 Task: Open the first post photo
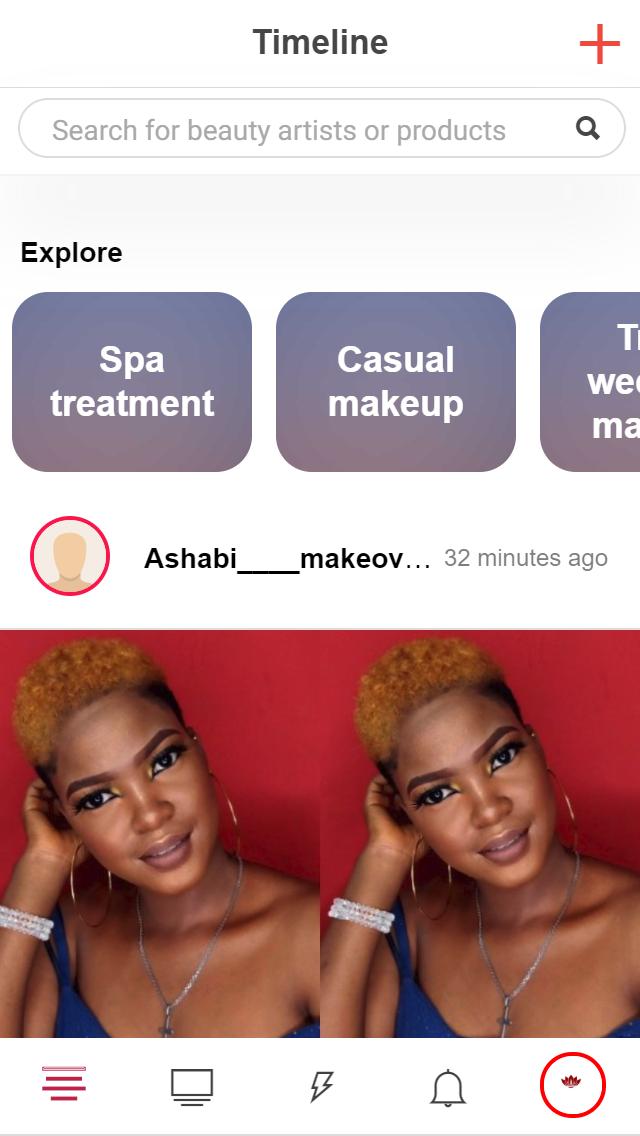coord(160,832)
